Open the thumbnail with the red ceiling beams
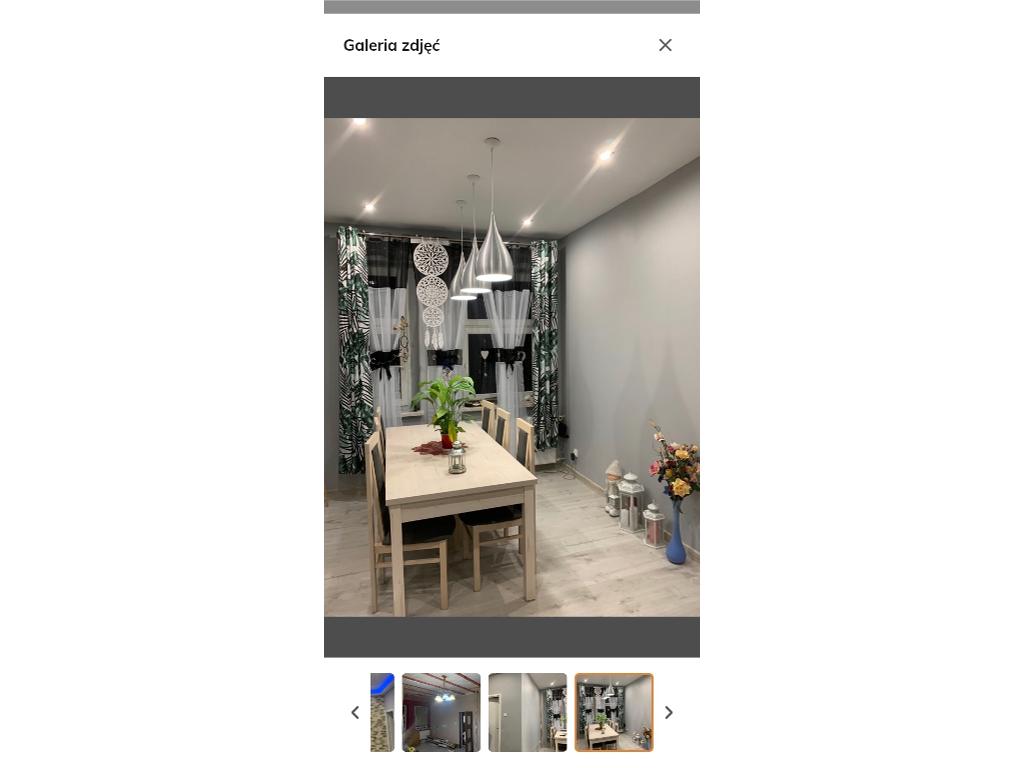1024x768 pixels. coord(441,712)
